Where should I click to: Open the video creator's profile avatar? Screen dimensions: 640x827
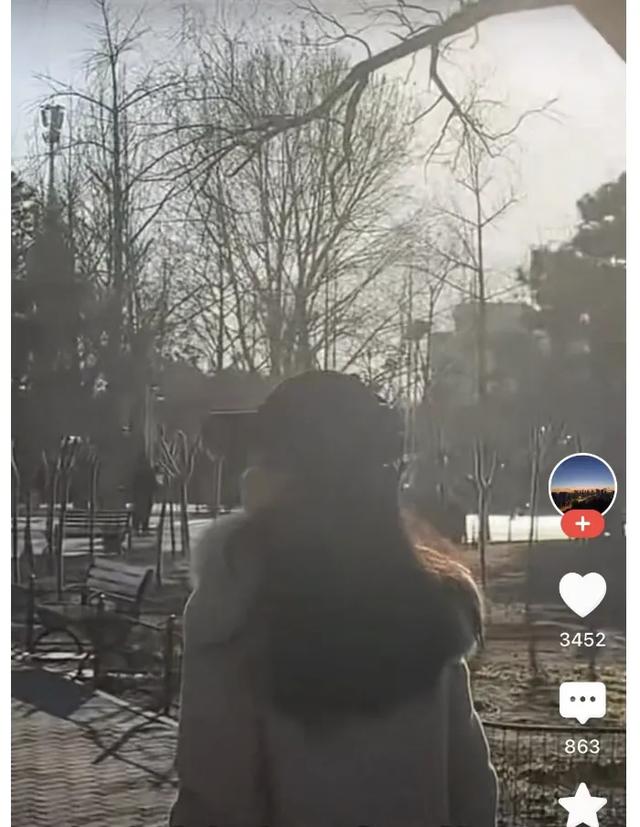pyautogui.click(x=582, y=485)
